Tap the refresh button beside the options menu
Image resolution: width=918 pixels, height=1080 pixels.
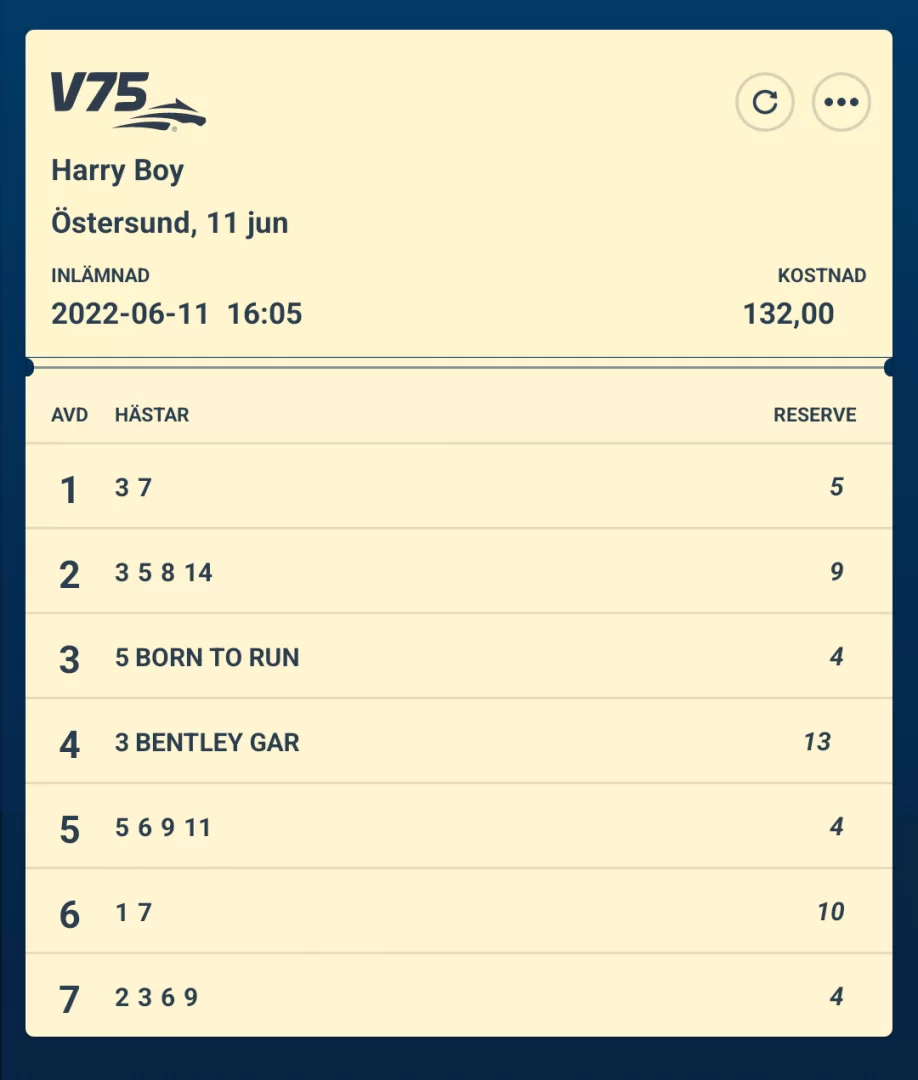coord(765,101)
